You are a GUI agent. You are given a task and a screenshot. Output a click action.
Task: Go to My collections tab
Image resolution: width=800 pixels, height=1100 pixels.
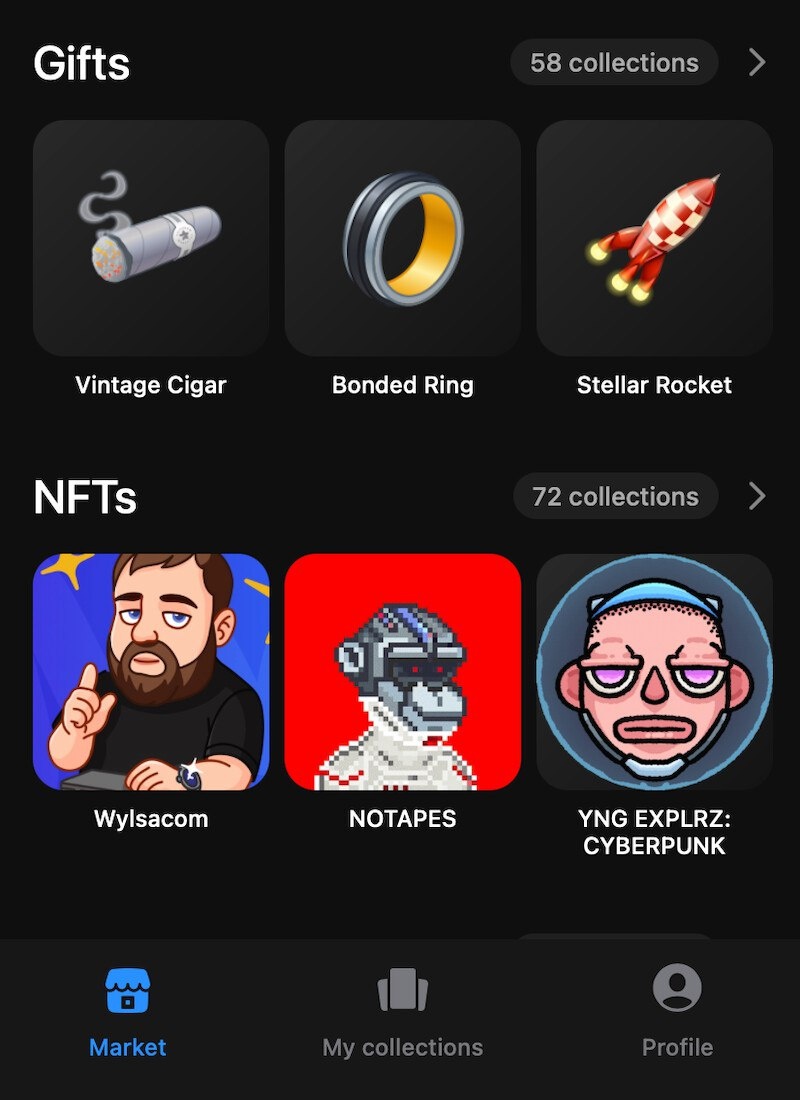402,1016
